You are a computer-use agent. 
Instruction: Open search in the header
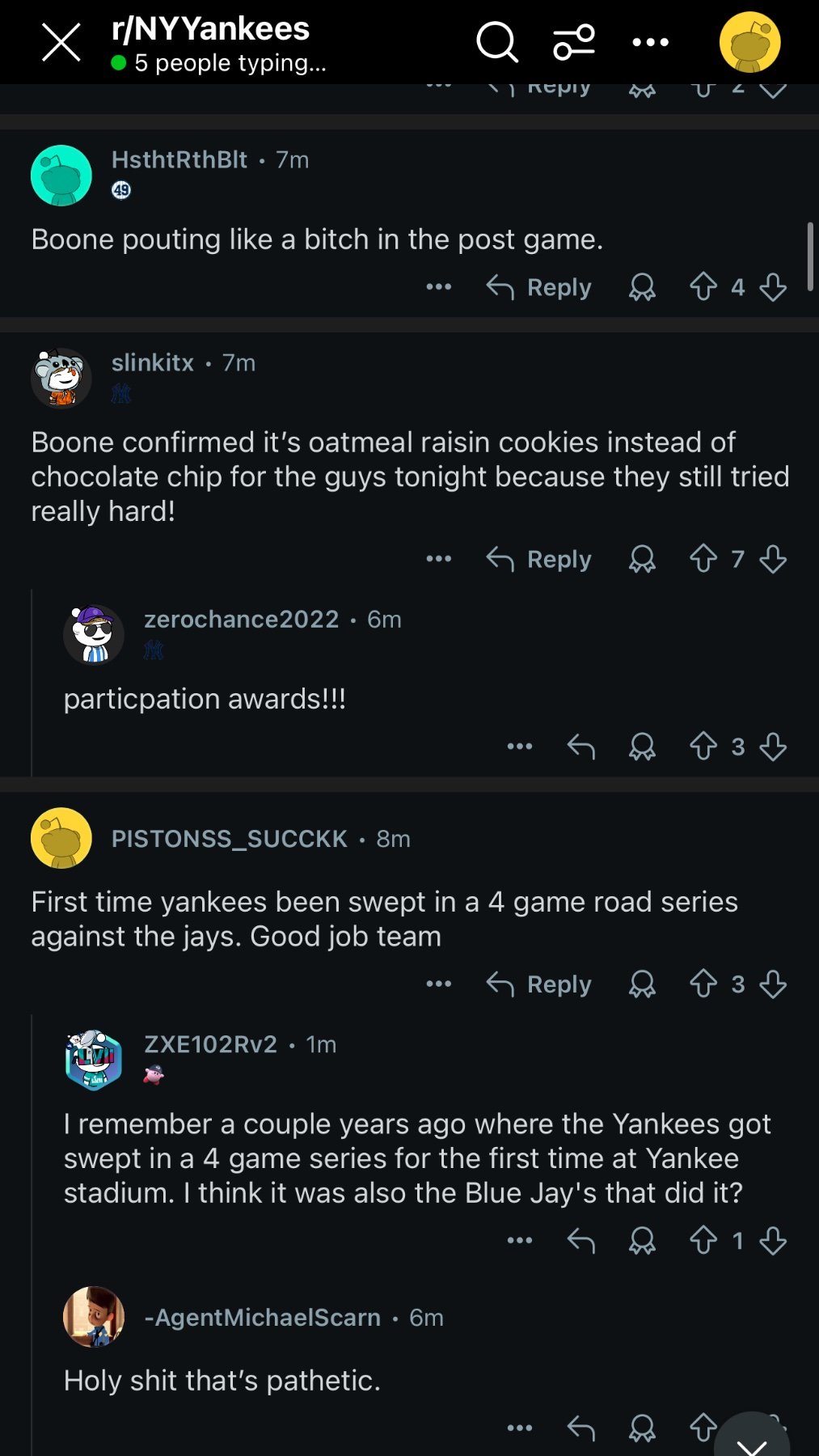tap(496, 42)
